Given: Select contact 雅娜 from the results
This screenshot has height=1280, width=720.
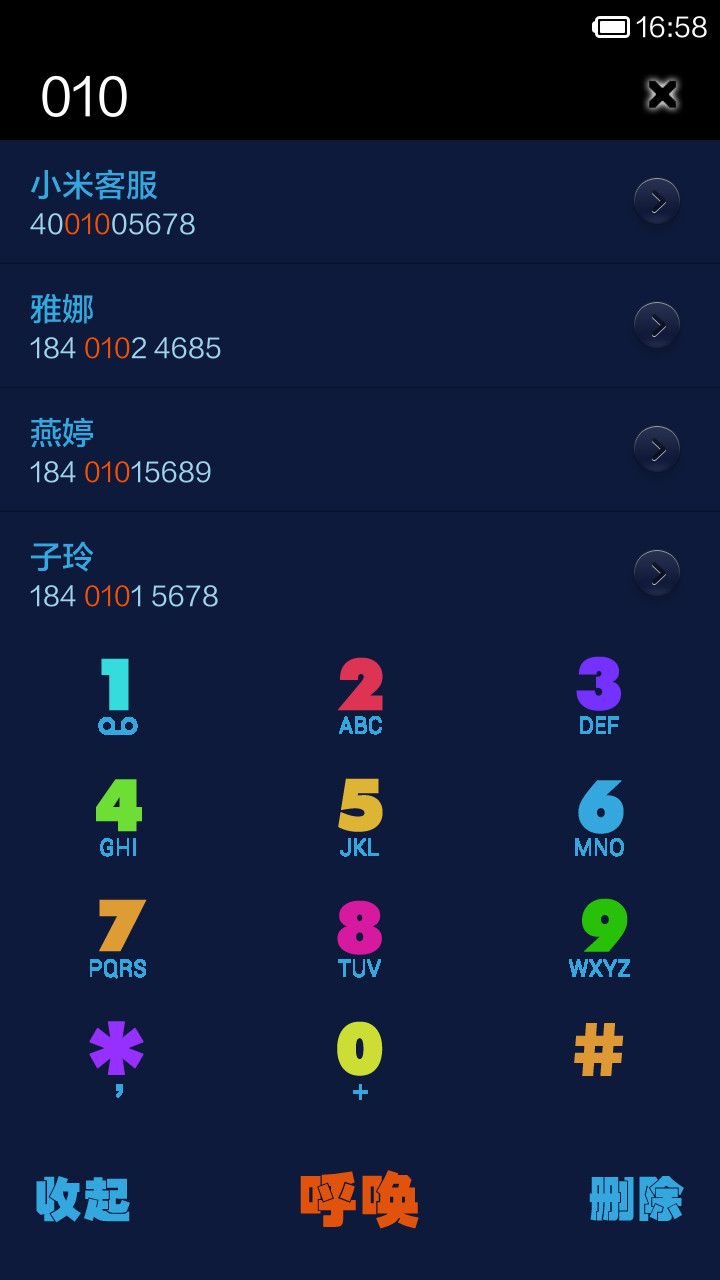Looking at the screenshot, I should (360, 326).
